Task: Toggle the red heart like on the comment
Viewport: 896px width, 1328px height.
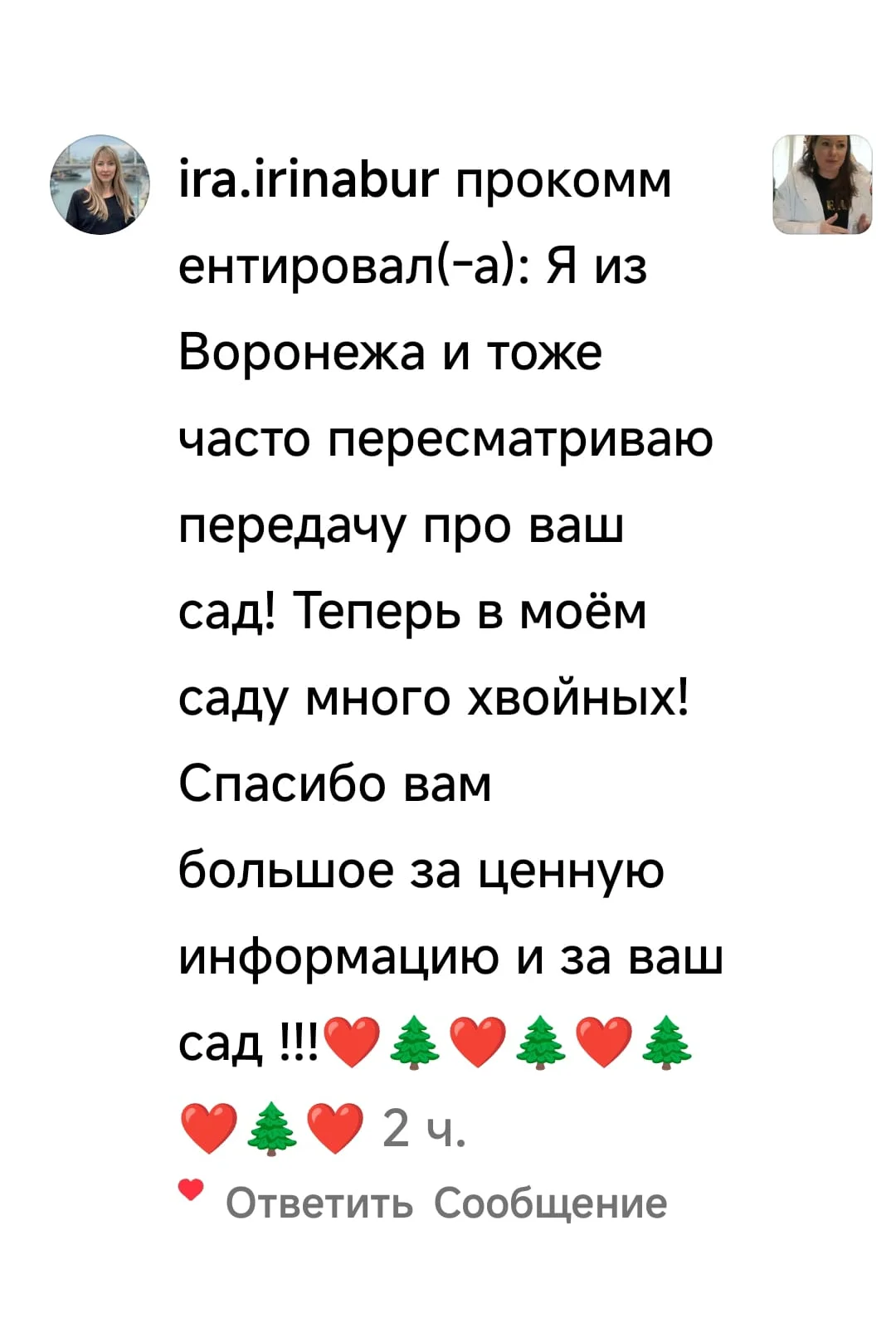Action: 192,1189
